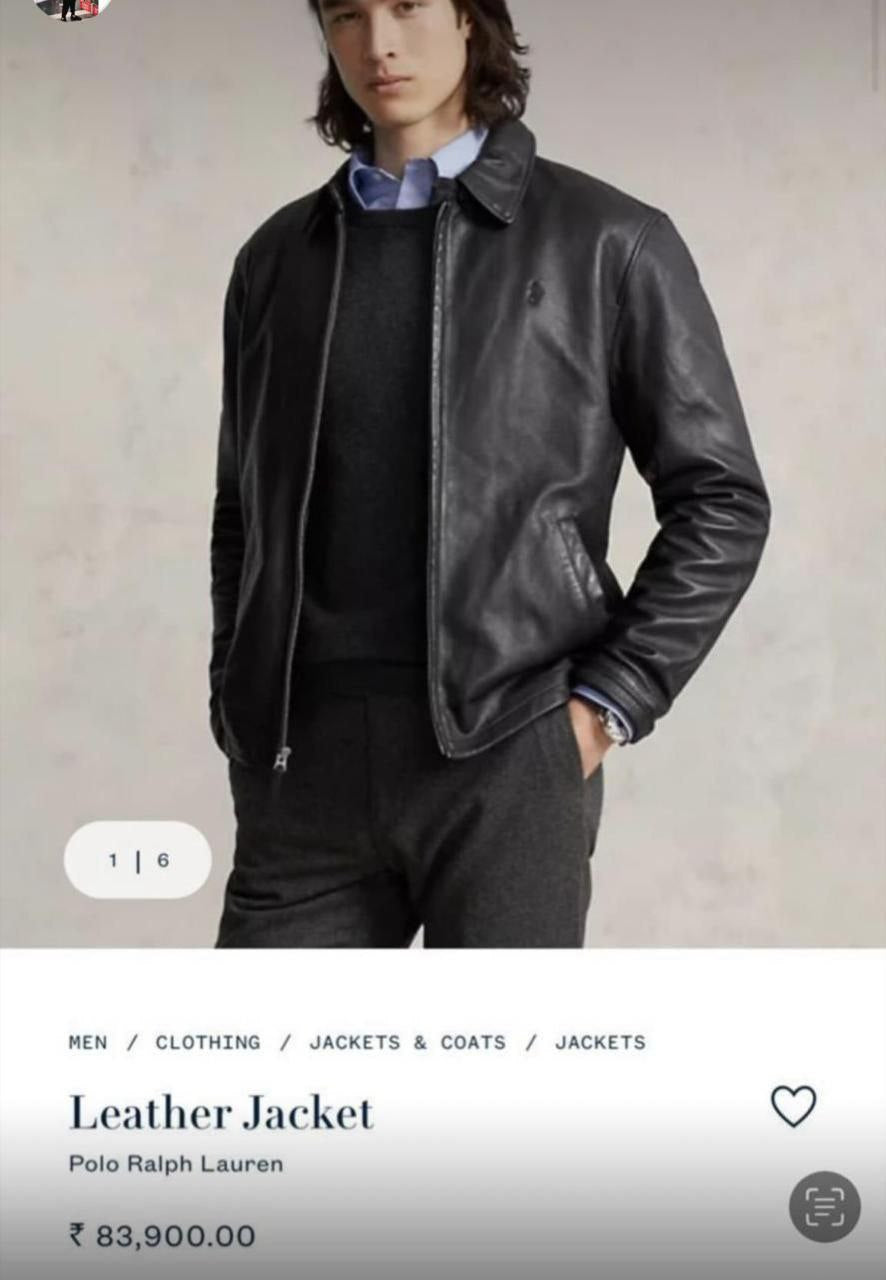Open the JACKETS breadcrumb link
The width and height of the screenshot is (886, 1280).
(x=600, y=1042)
